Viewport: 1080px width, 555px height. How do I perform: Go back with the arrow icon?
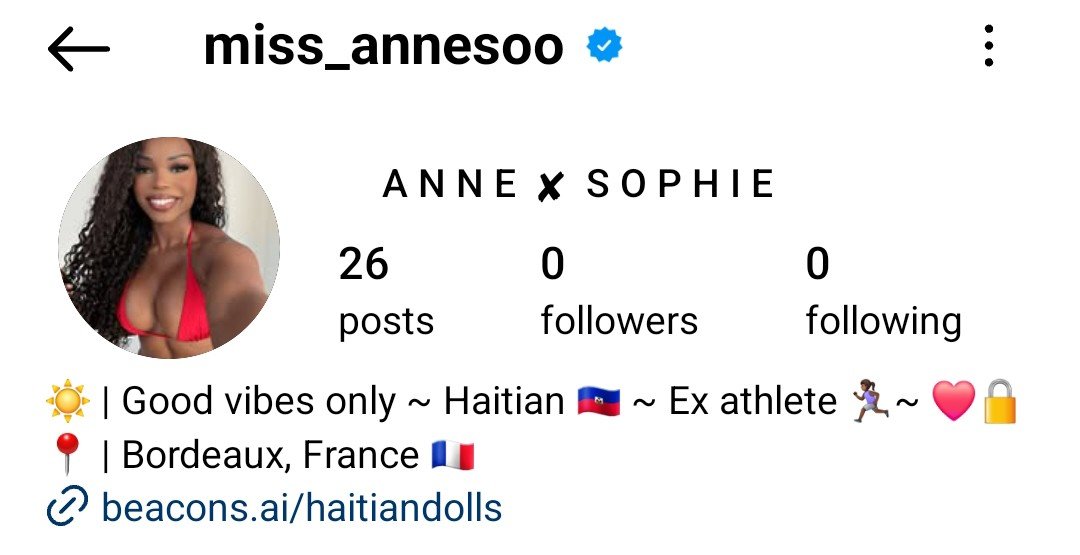pyautogui.click(x=78, y=49)
